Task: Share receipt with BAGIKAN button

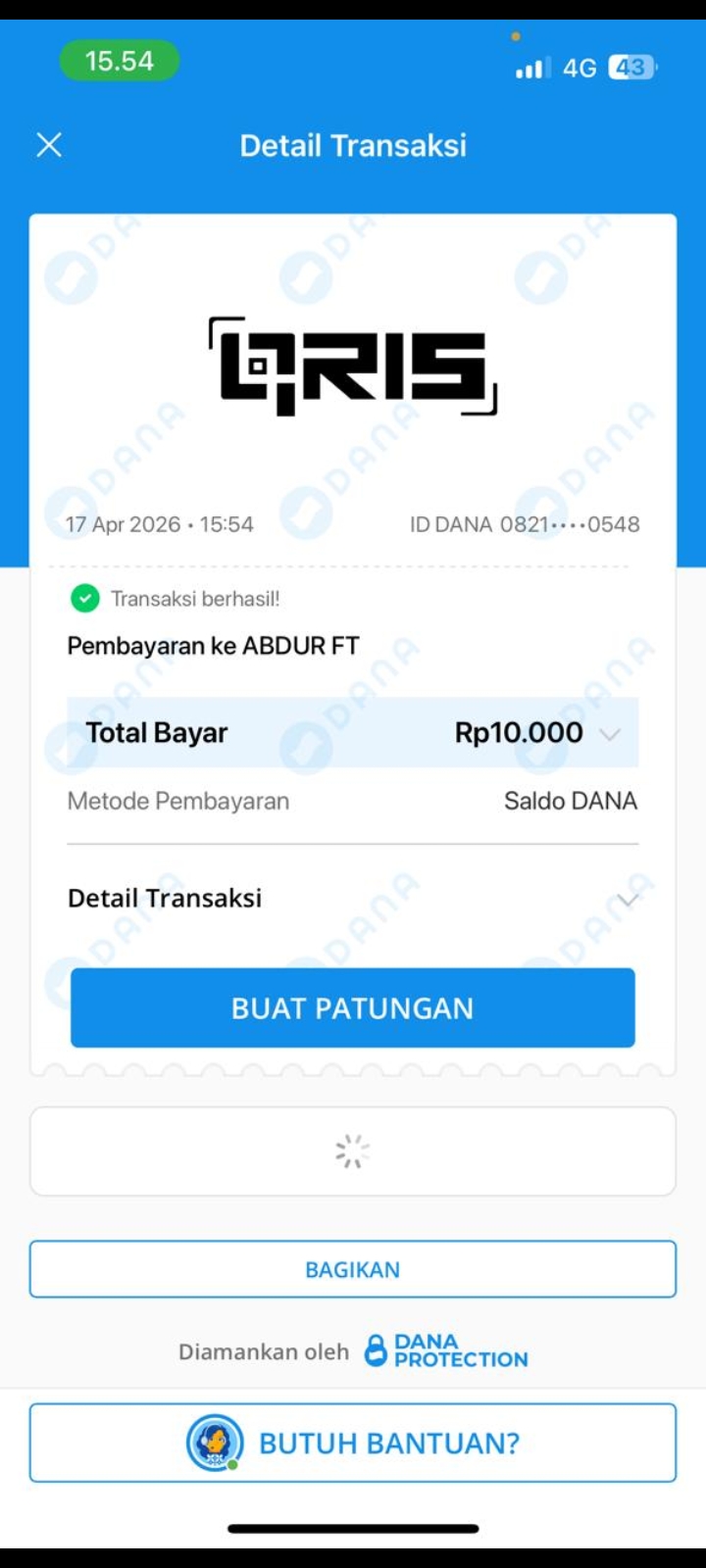Action: pyautogui.click(x=352, y=1269)
